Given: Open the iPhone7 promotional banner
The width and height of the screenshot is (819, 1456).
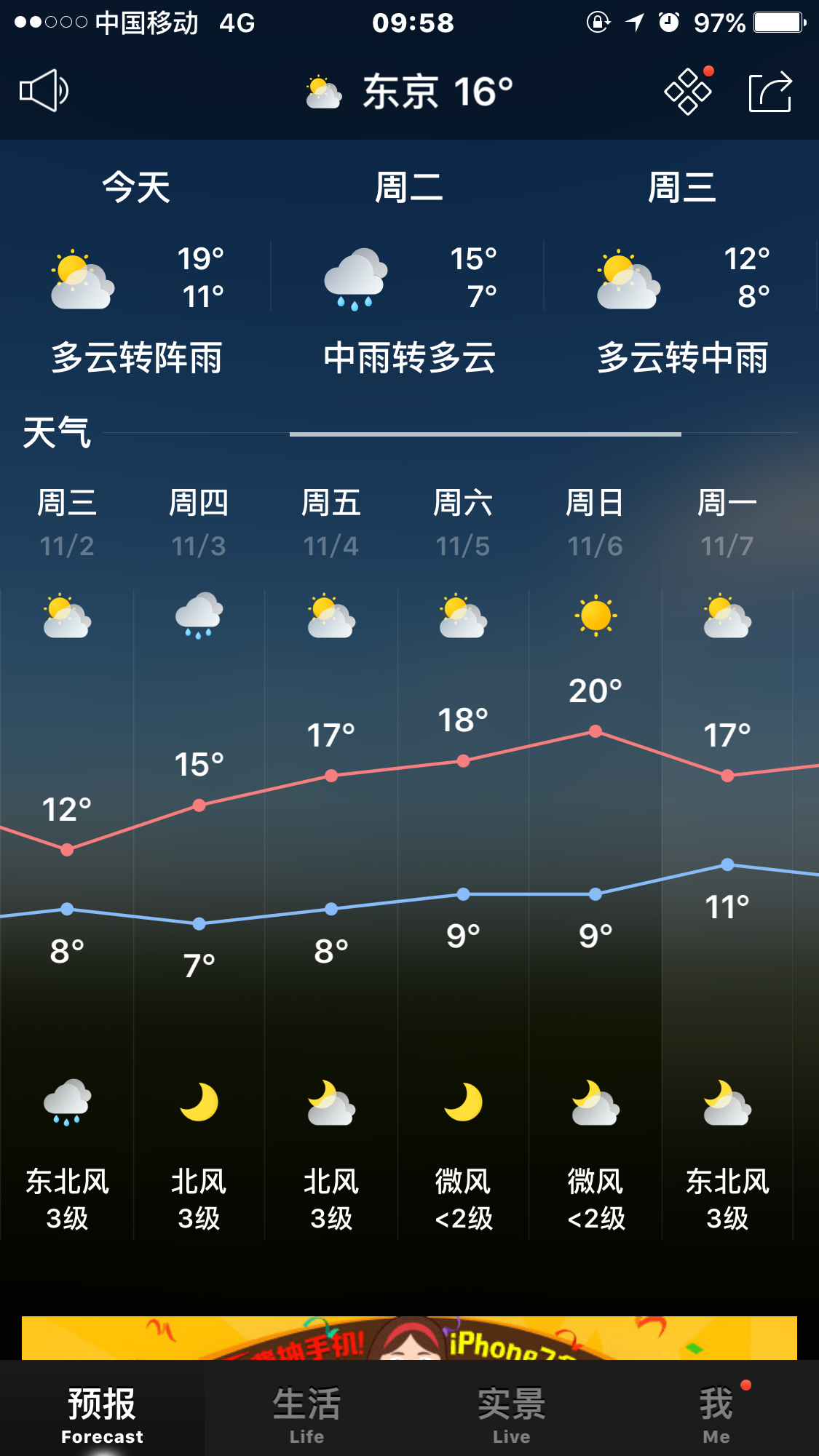Looking at the screenshot, I should (409, 1337).
